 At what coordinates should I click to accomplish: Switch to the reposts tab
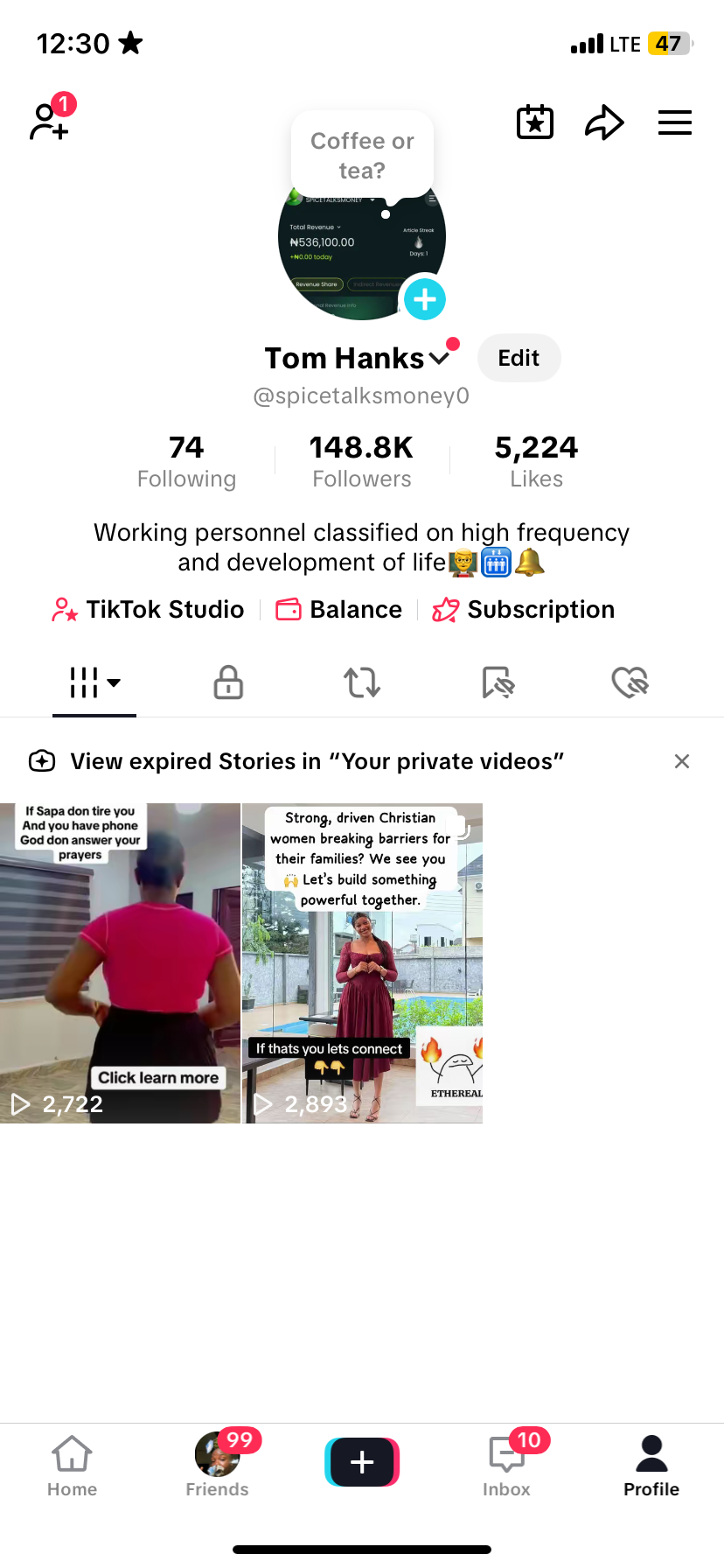point(362,682)
